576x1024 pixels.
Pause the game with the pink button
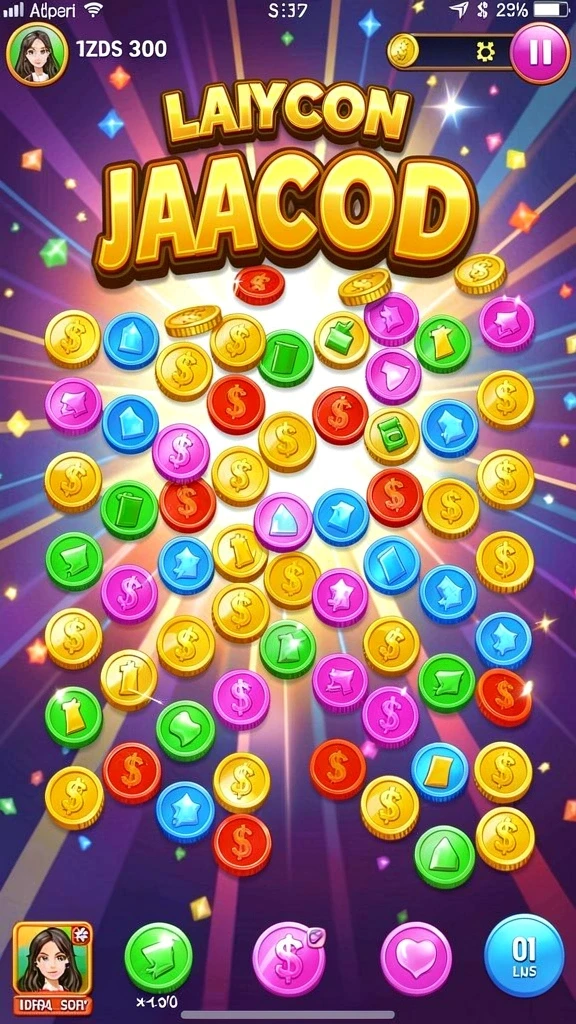pos(539,53)
